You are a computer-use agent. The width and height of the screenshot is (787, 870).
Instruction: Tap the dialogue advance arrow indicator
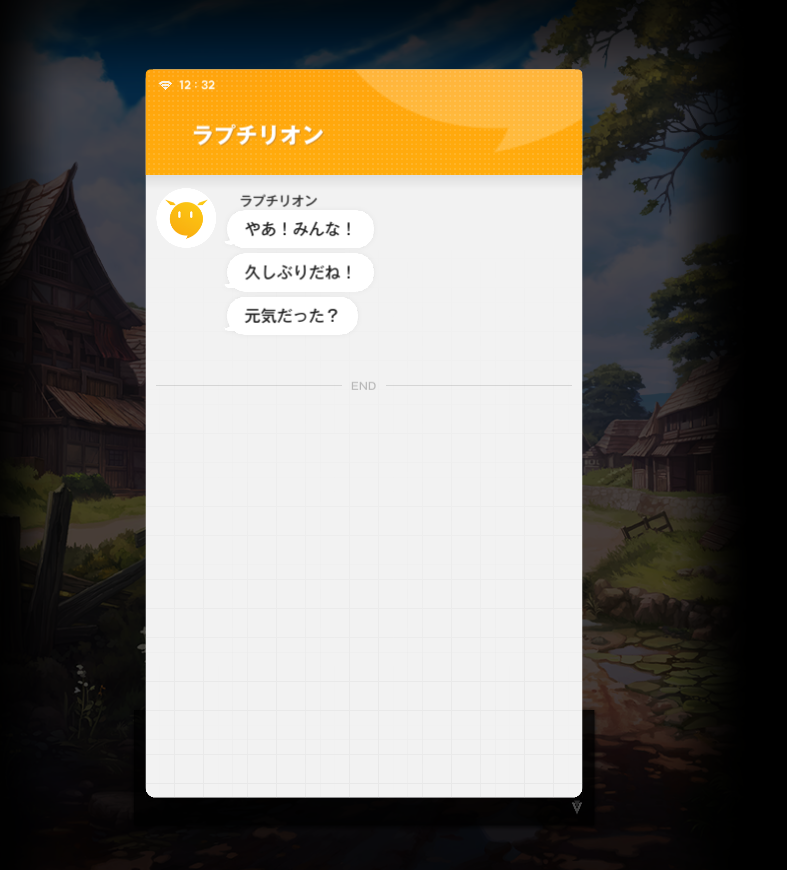(x=576, y=807)
